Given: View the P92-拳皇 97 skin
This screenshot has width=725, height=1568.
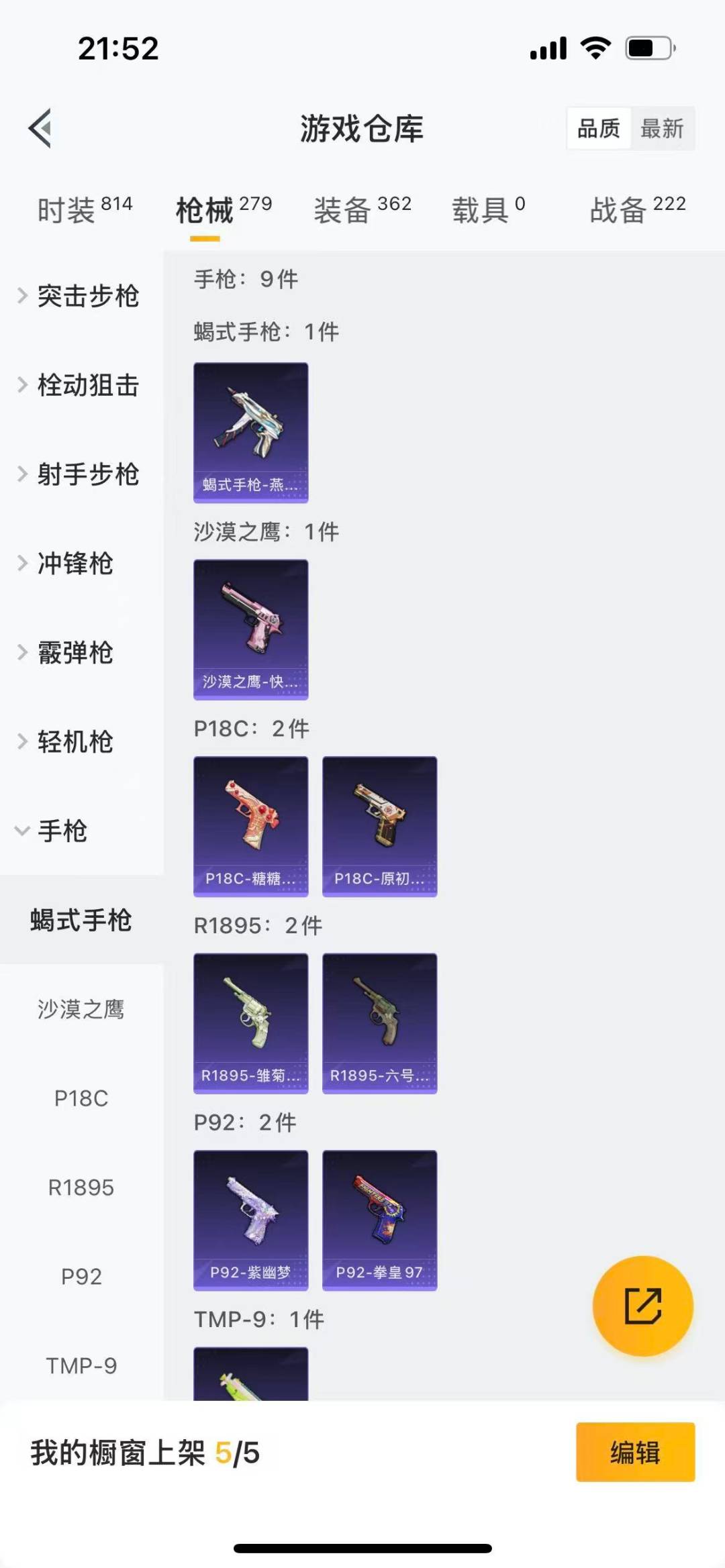Looking at the screenshot, I should point(379,1222).
